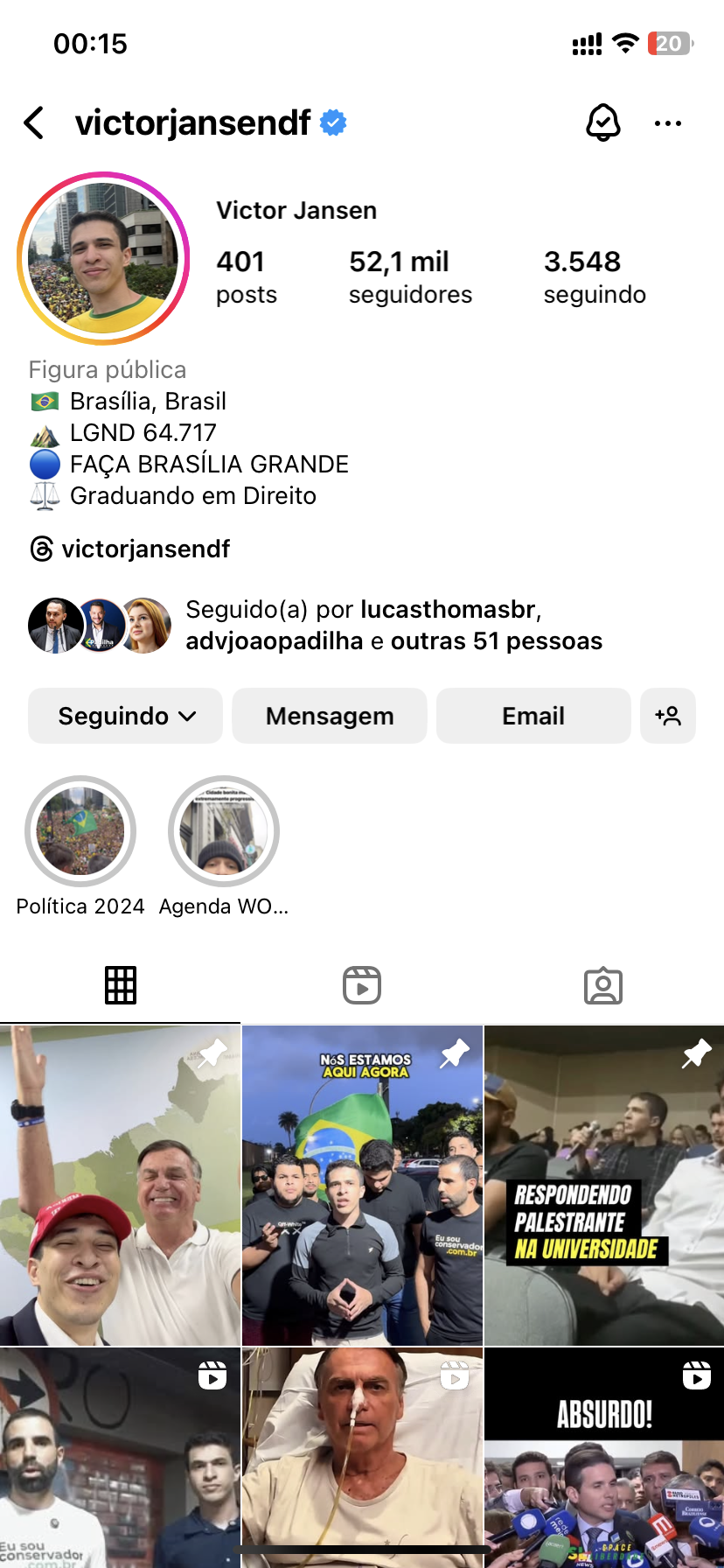Expand the Seguindo dropdown
724x1568 pixels.
click(126, 716)
